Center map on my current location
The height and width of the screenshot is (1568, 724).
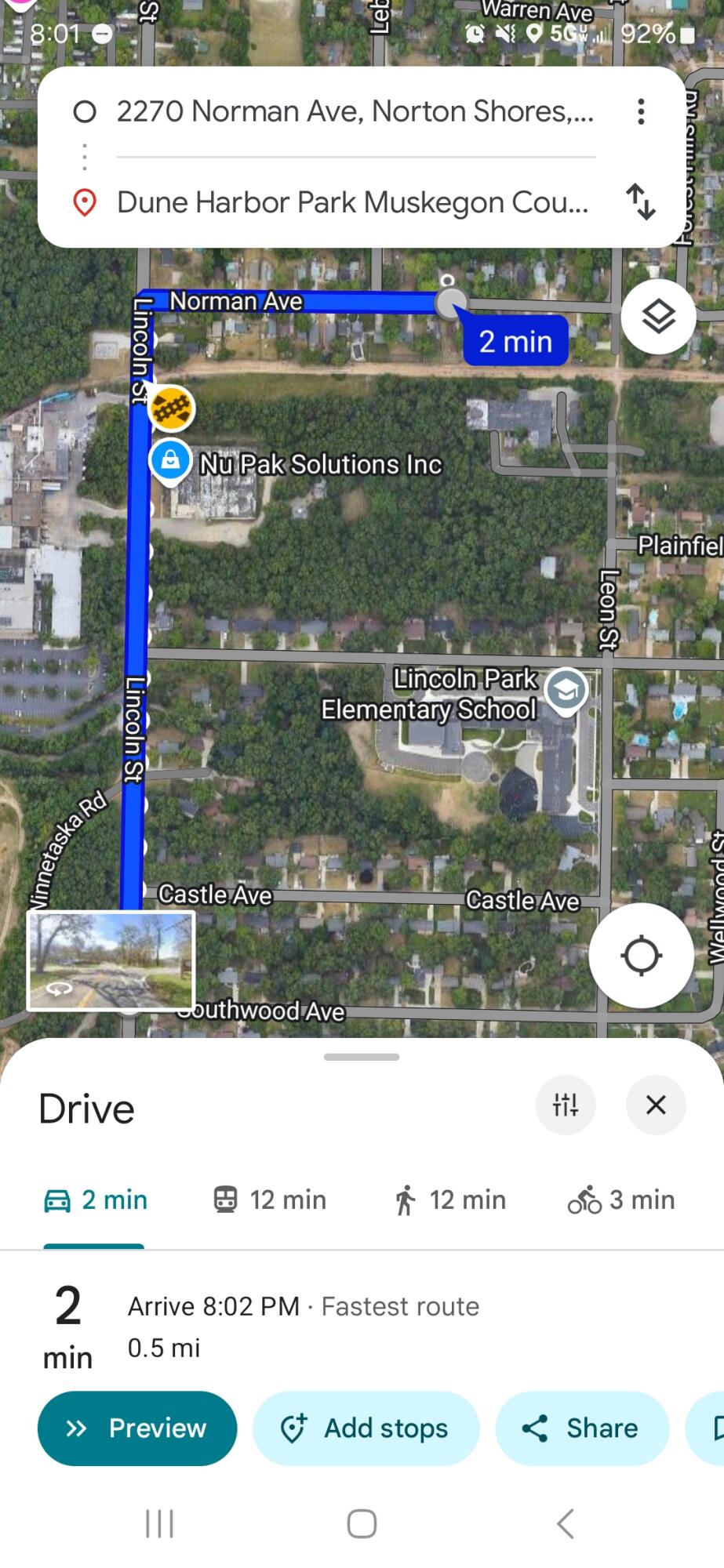(x=641, y=956)
